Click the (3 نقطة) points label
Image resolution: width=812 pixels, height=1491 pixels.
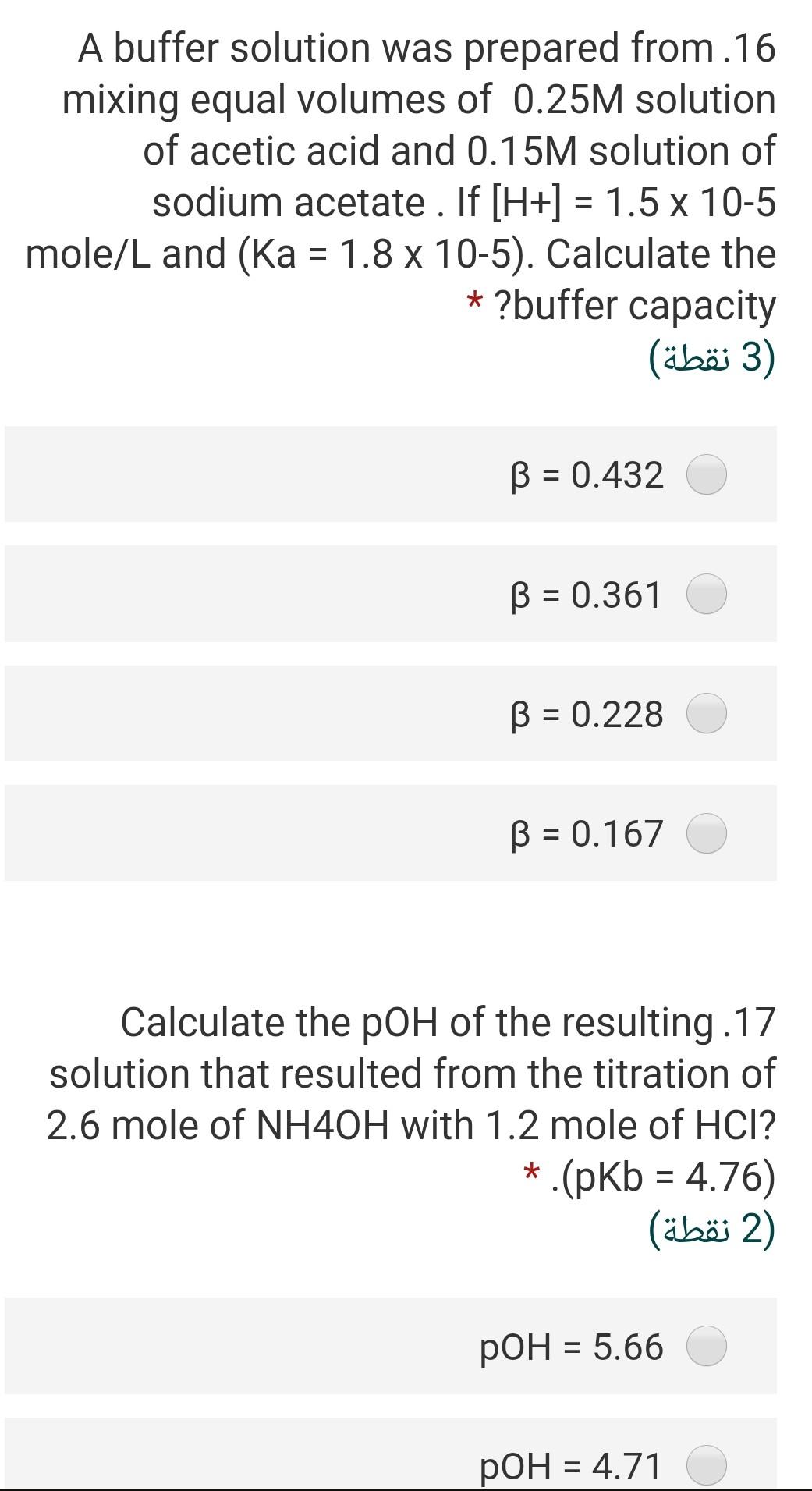point(712,357)
